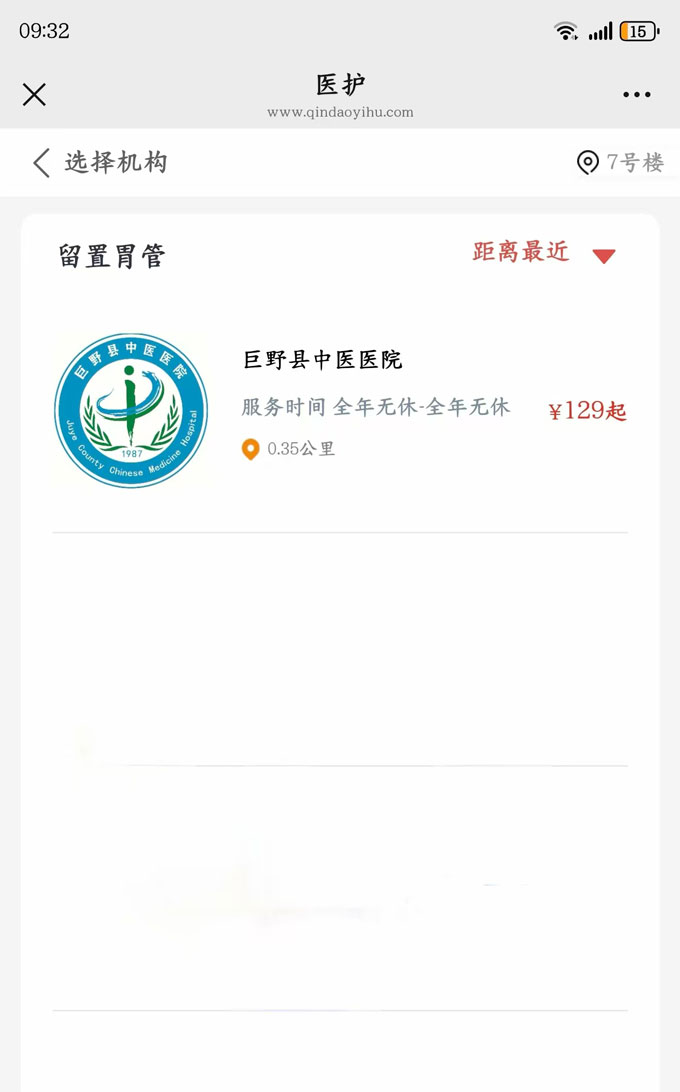680x1092 pixels.
Task: Close the 医护 web page
Action: tap(34, 95)
